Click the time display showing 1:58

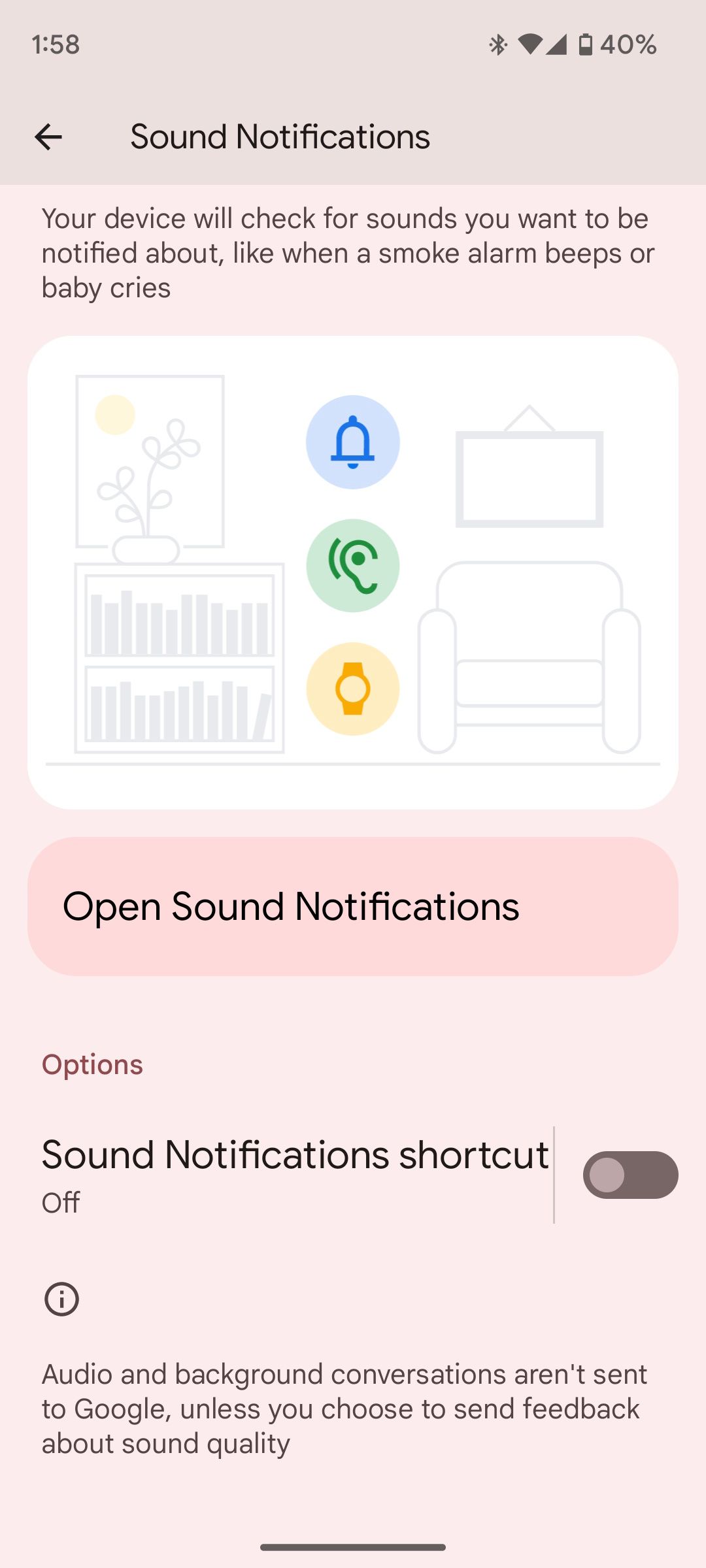[x=54, y=44]
